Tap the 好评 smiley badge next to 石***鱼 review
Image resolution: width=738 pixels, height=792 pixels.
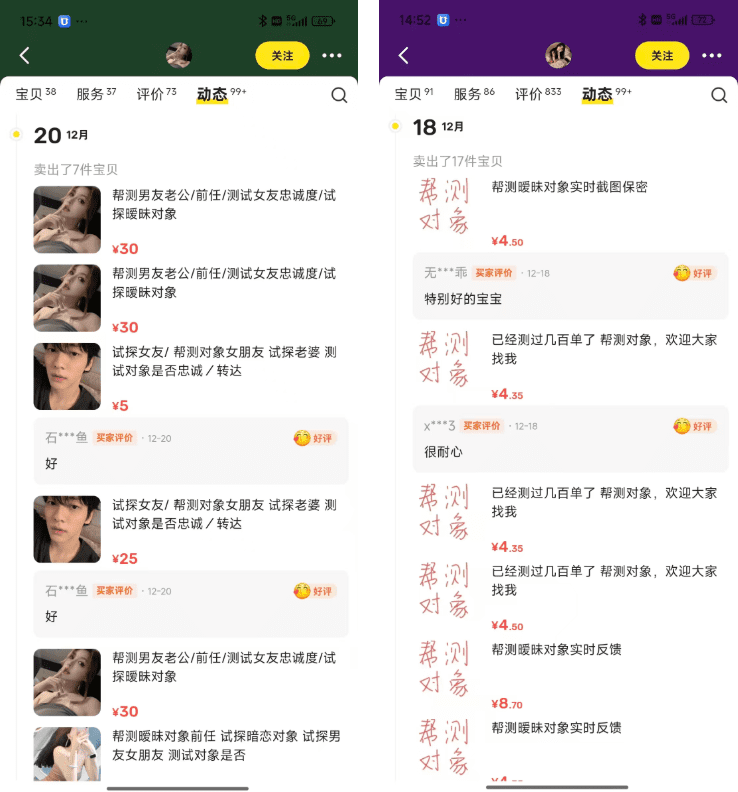(315, 438)
